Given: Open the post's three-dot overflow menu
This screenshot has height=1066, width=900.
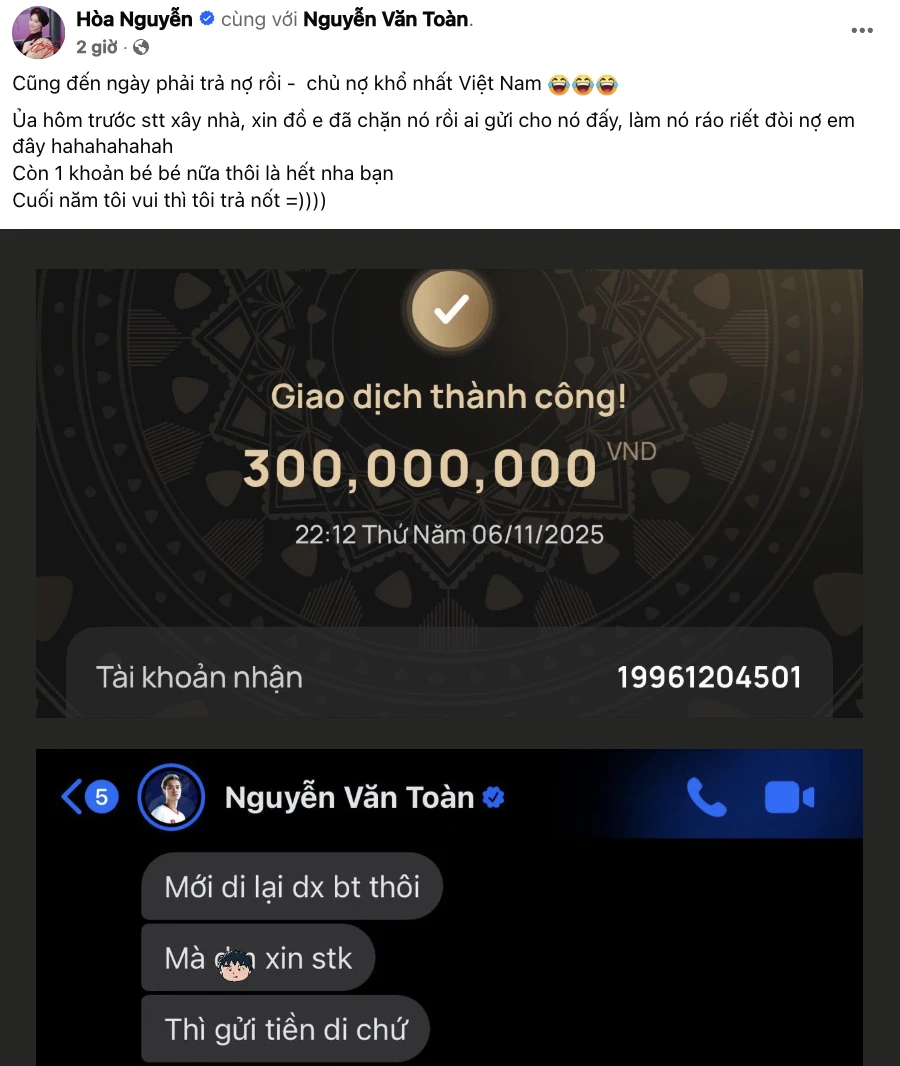Looking at the screenshot, I should coord(862,31).
